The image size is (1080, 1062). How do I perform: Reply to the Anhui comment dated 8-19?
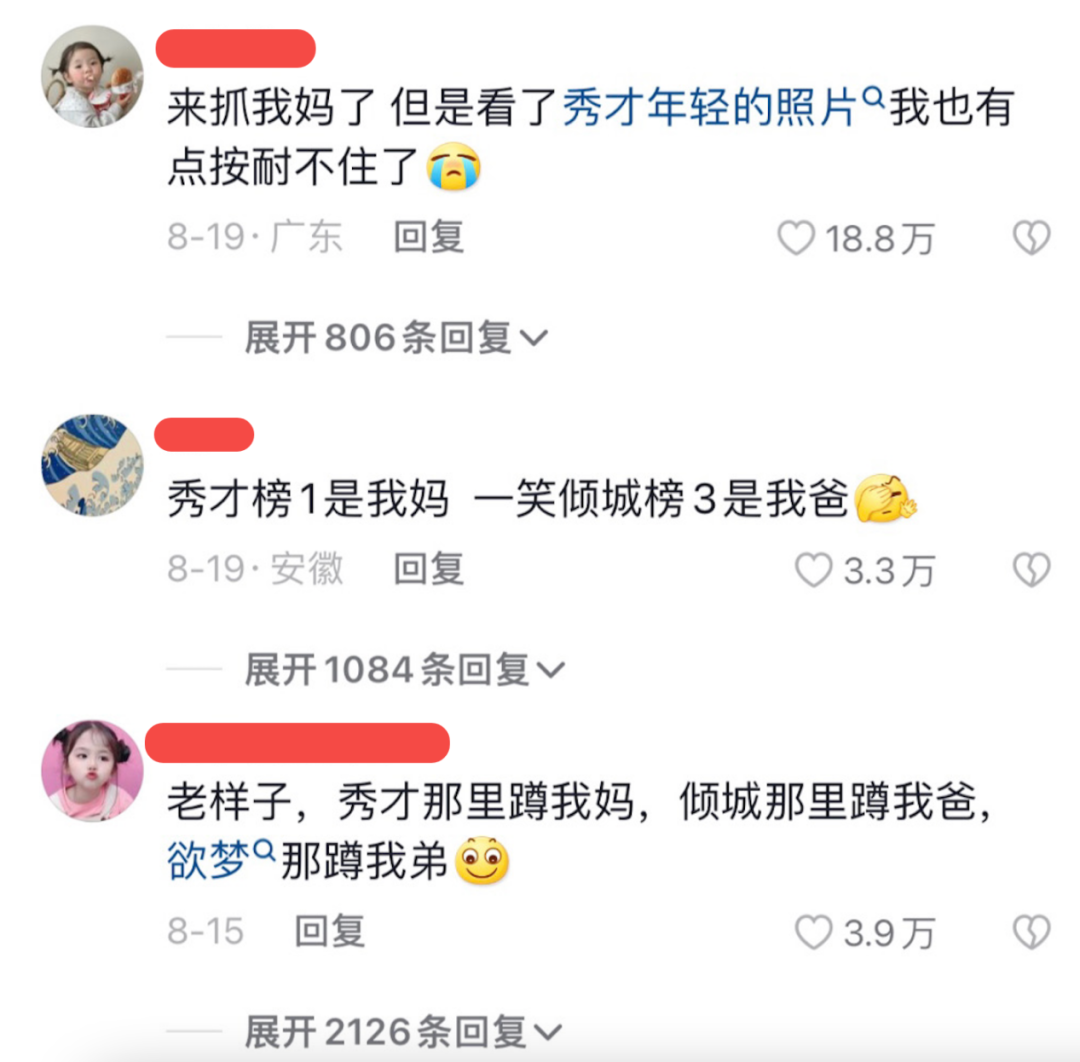pyautogui.click(x=428, y=569)
